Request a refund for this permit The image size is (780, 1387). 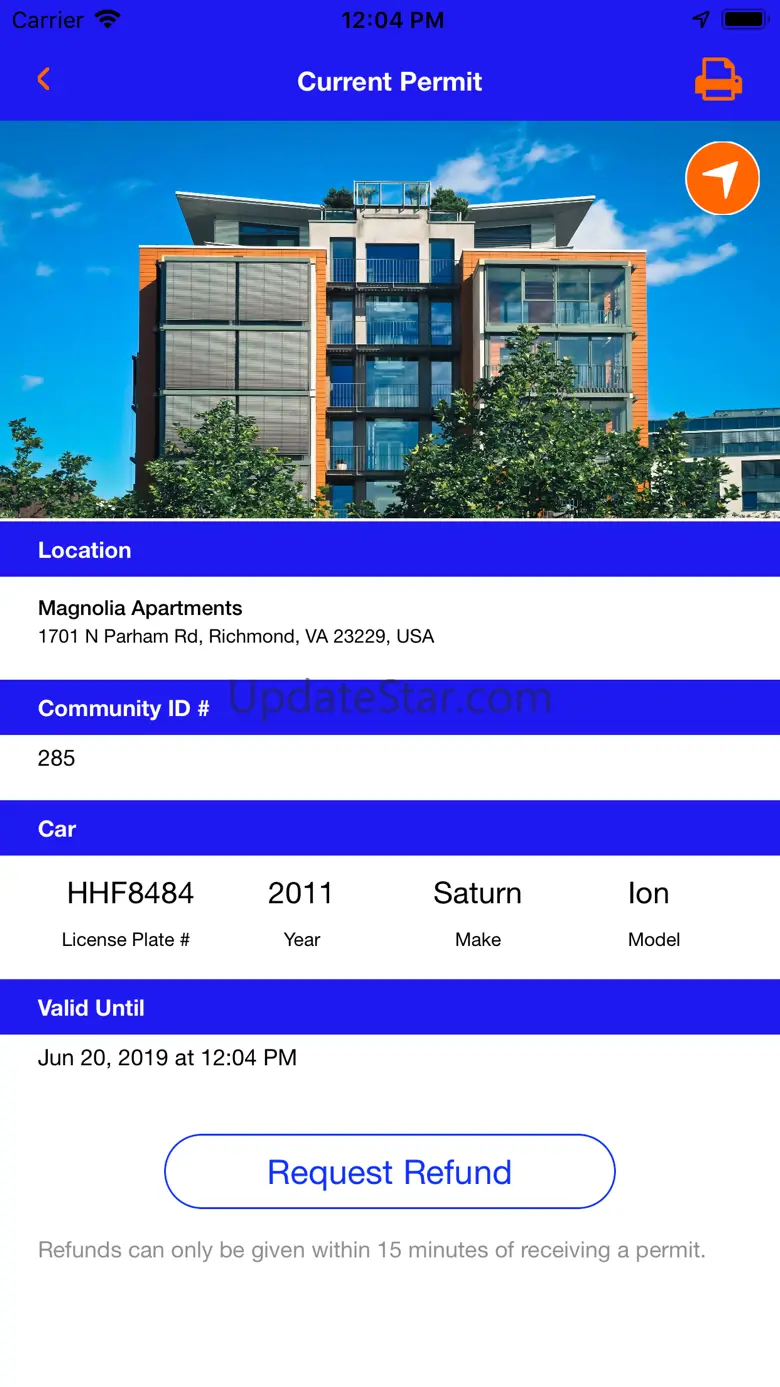(x=389, y=1171)
